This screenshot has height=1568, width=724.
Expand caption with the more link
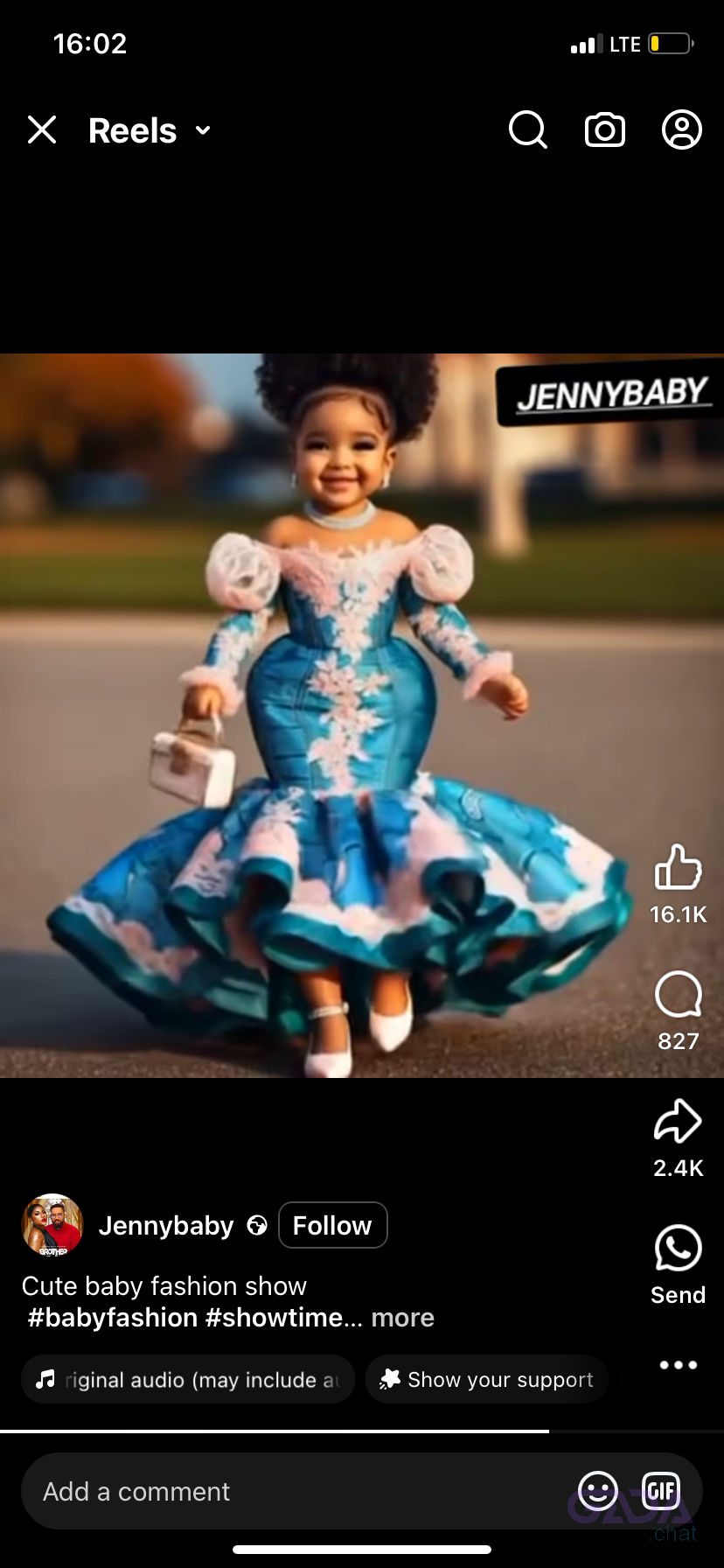tap(402, 1318)
